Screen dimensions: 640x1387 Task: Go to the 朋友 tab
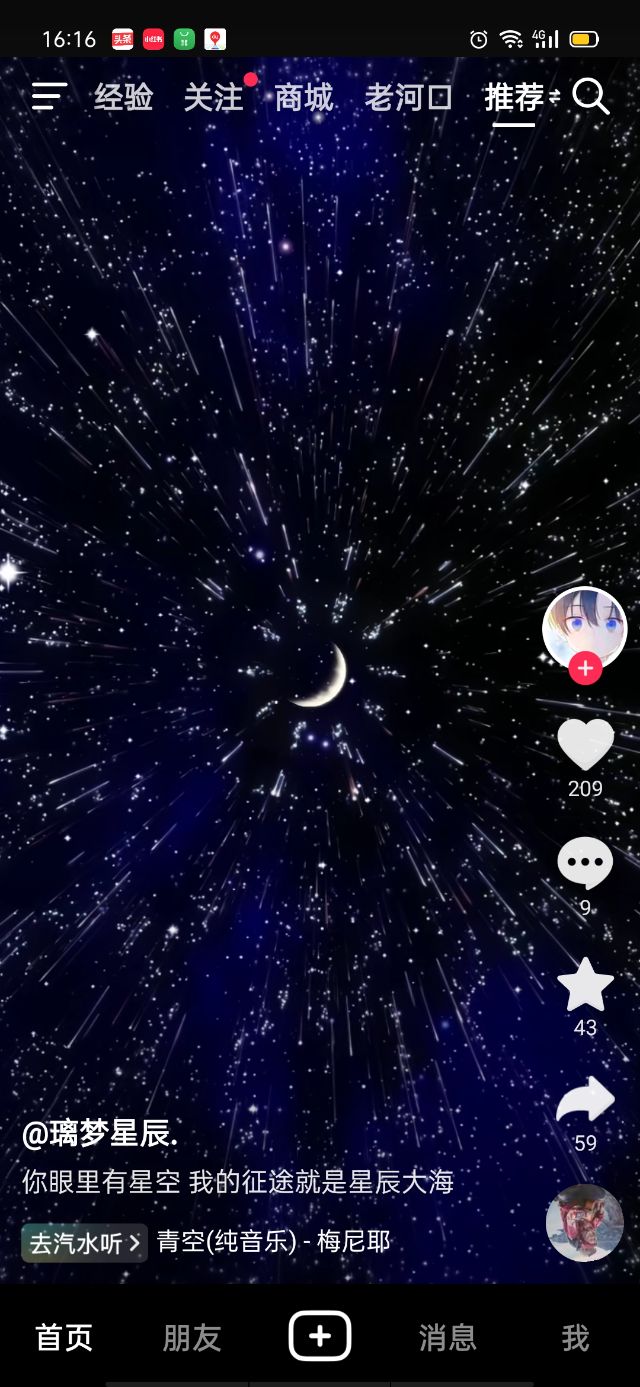pyautogui.click(x=191, y=1337)
